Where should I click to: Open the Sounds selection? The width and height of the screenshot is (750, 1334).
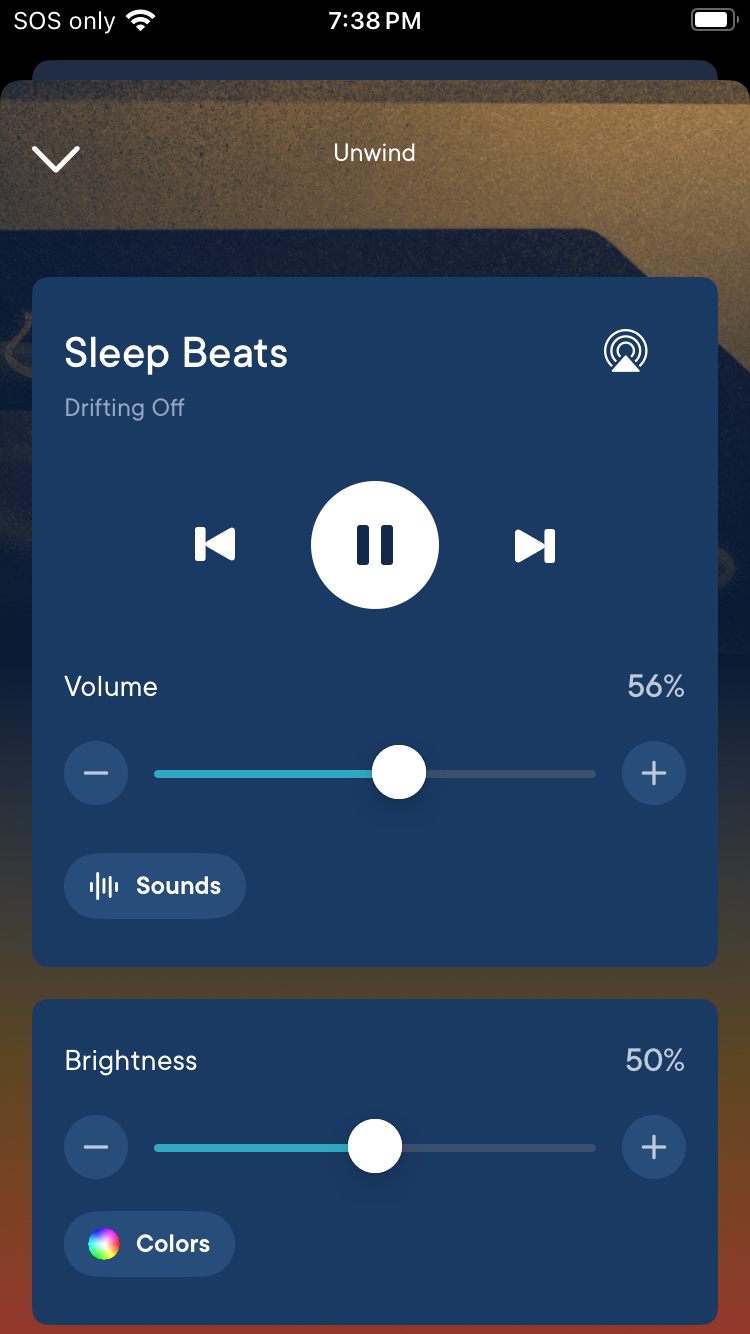click(x=155, y=886)
